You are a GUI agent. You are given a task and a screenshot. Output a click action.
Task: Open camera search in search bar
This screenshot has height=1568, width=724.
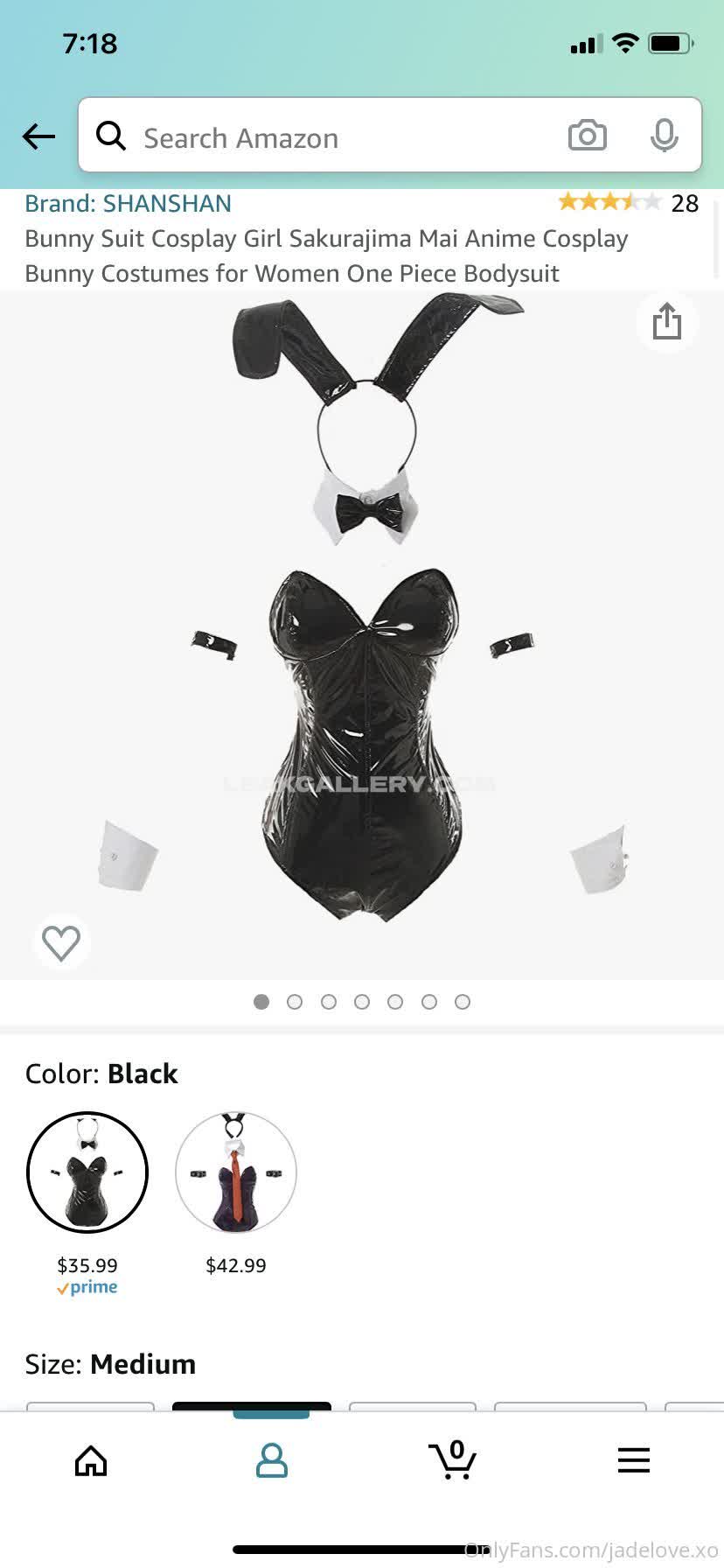click(587, 136)
